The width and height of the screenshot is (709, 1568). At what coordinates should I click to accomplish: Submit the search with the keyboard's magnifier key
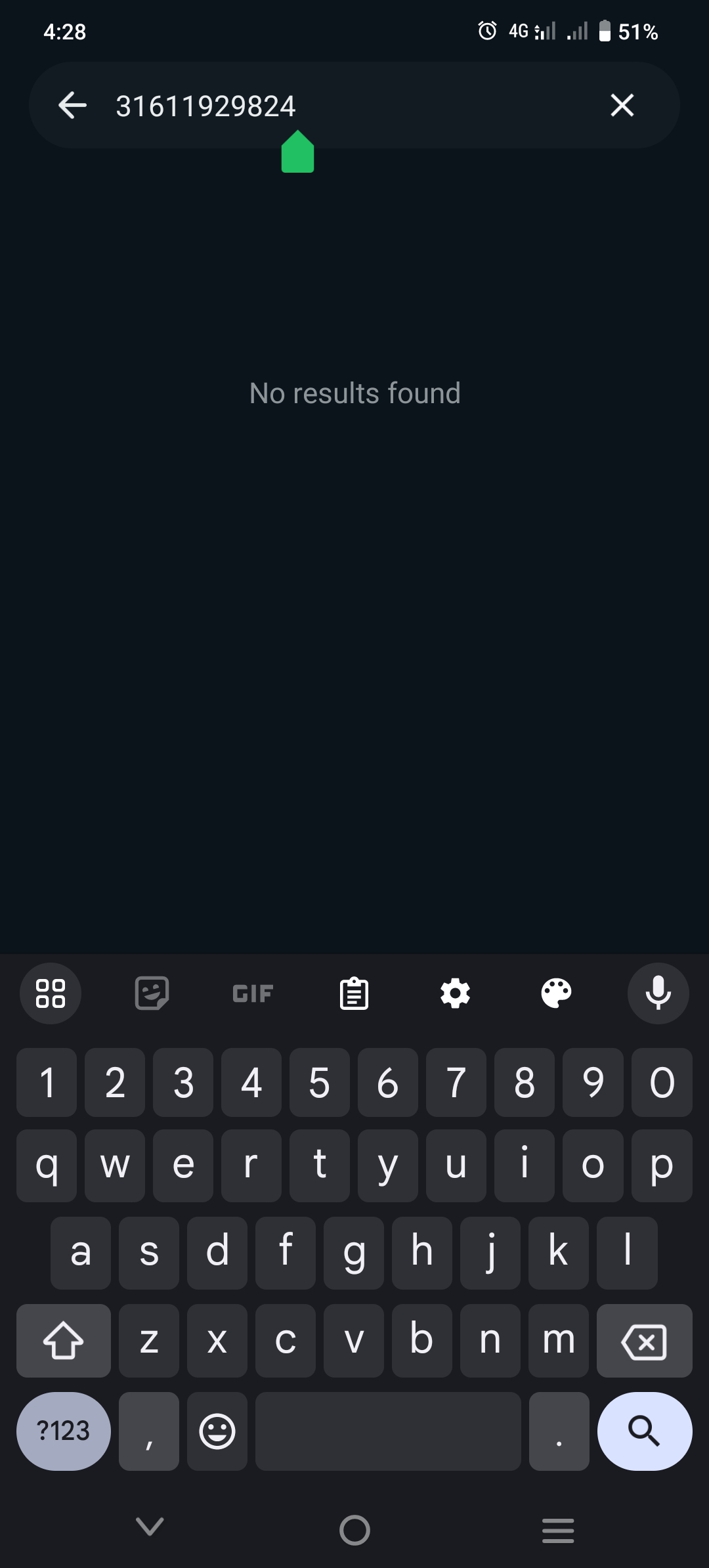point(644,1431)
